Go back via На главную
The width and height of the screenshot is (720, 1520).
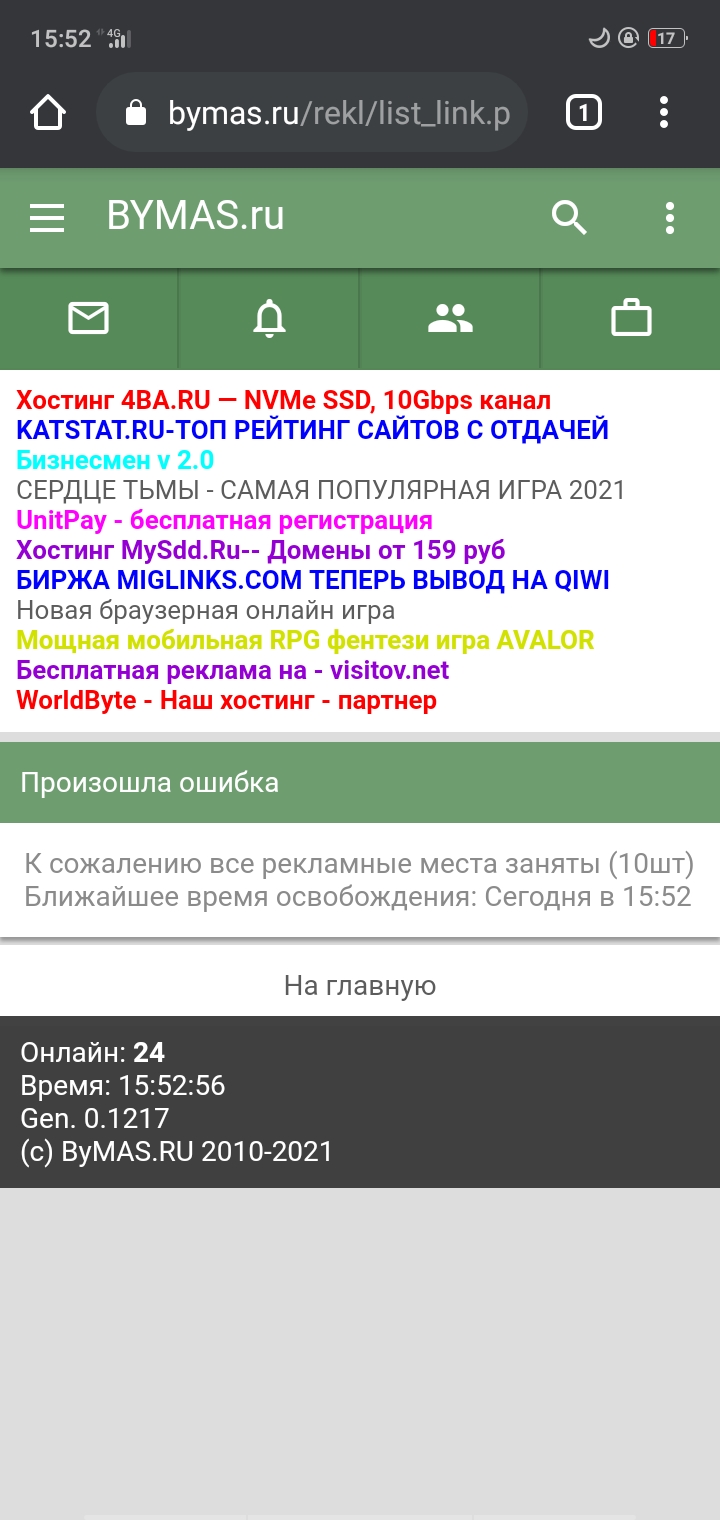click(x=360, y=986)
